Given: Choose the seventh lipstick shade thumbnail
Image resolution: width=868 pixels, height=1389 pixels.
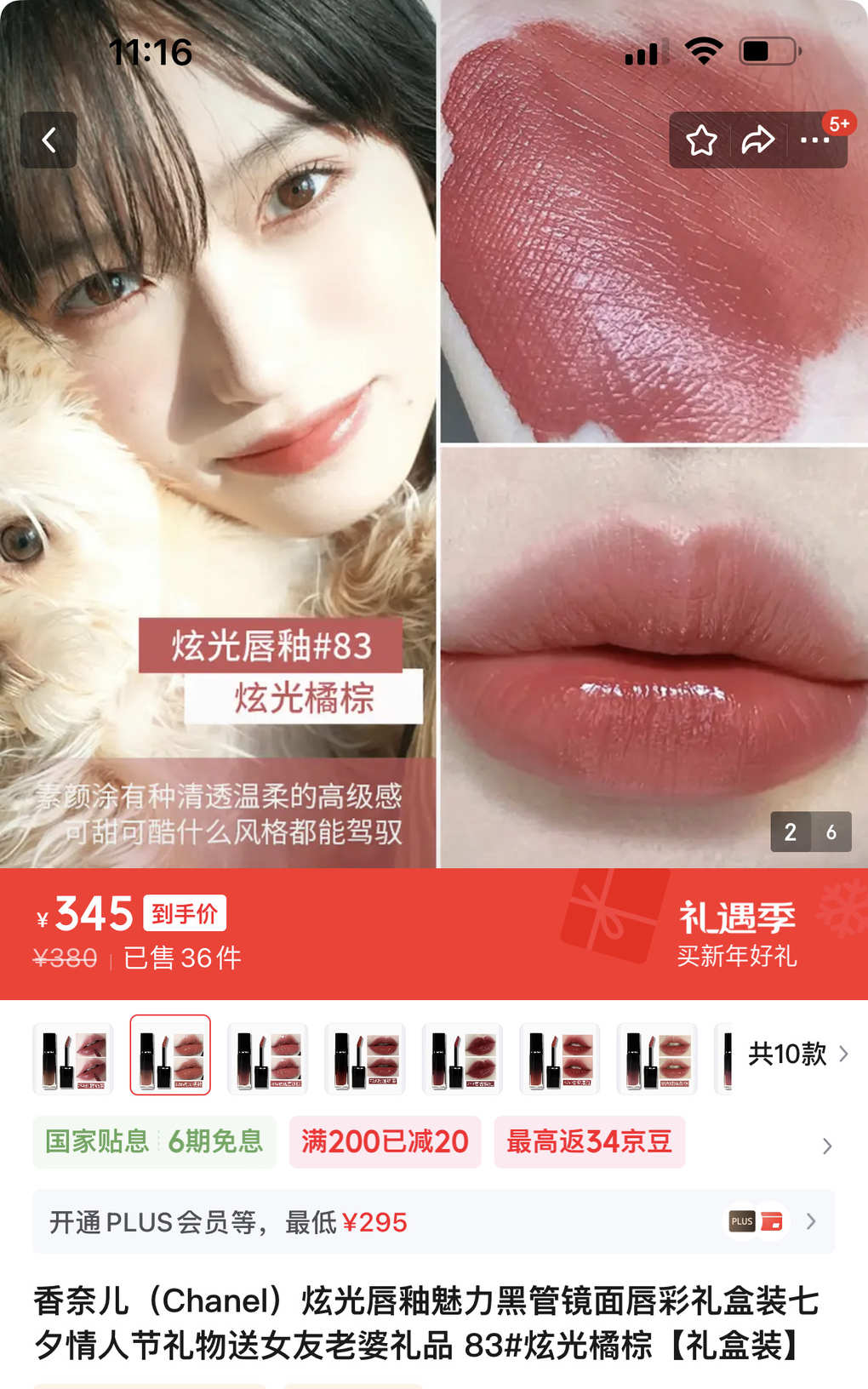Looking at the screenshot, I should (x=657, y=1056).
